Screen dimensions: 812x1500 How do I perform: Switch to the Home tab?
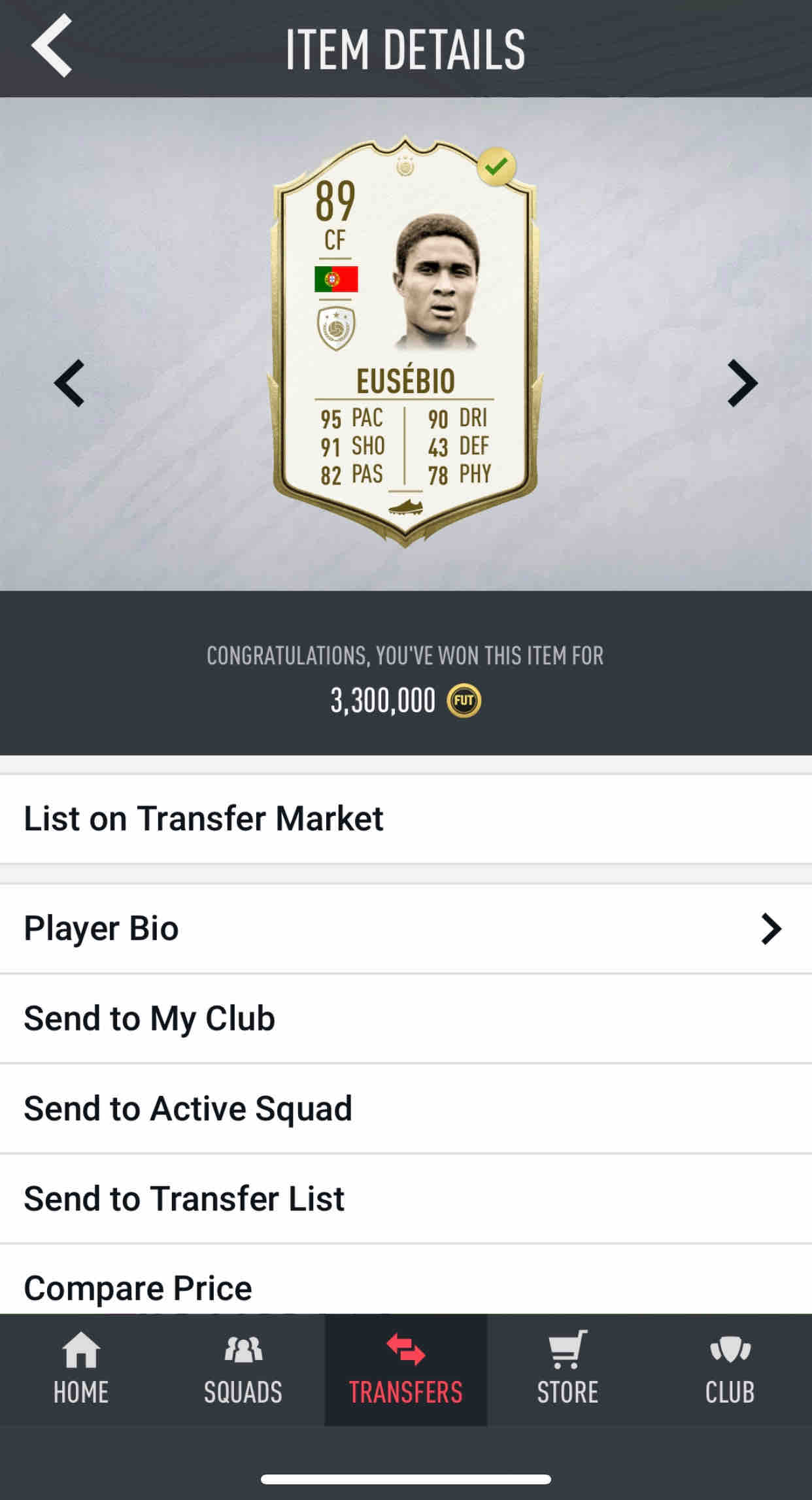[81, 1369]
